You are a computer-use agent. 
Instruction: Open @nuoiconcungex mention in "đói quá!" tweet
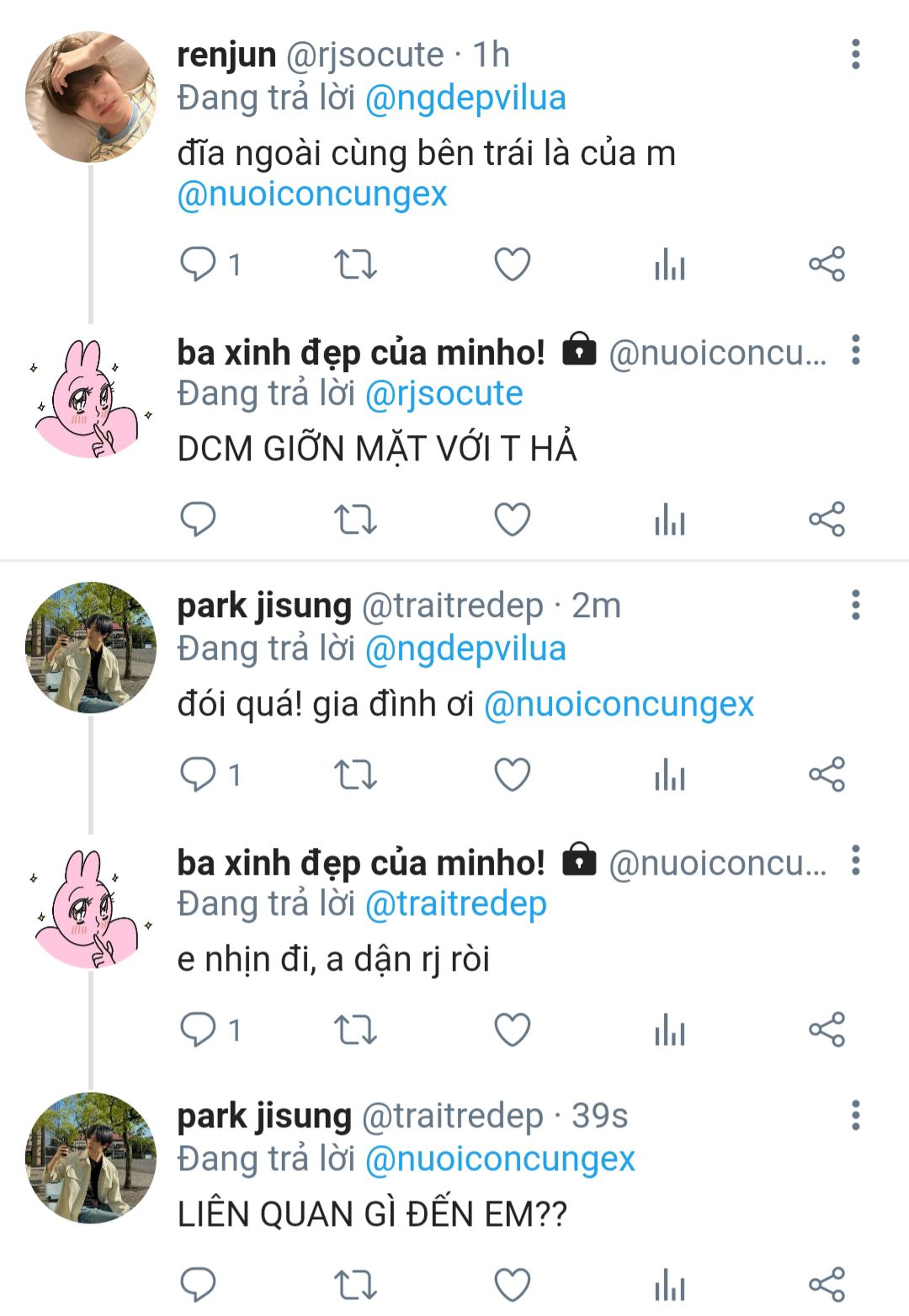coord(619,704)
